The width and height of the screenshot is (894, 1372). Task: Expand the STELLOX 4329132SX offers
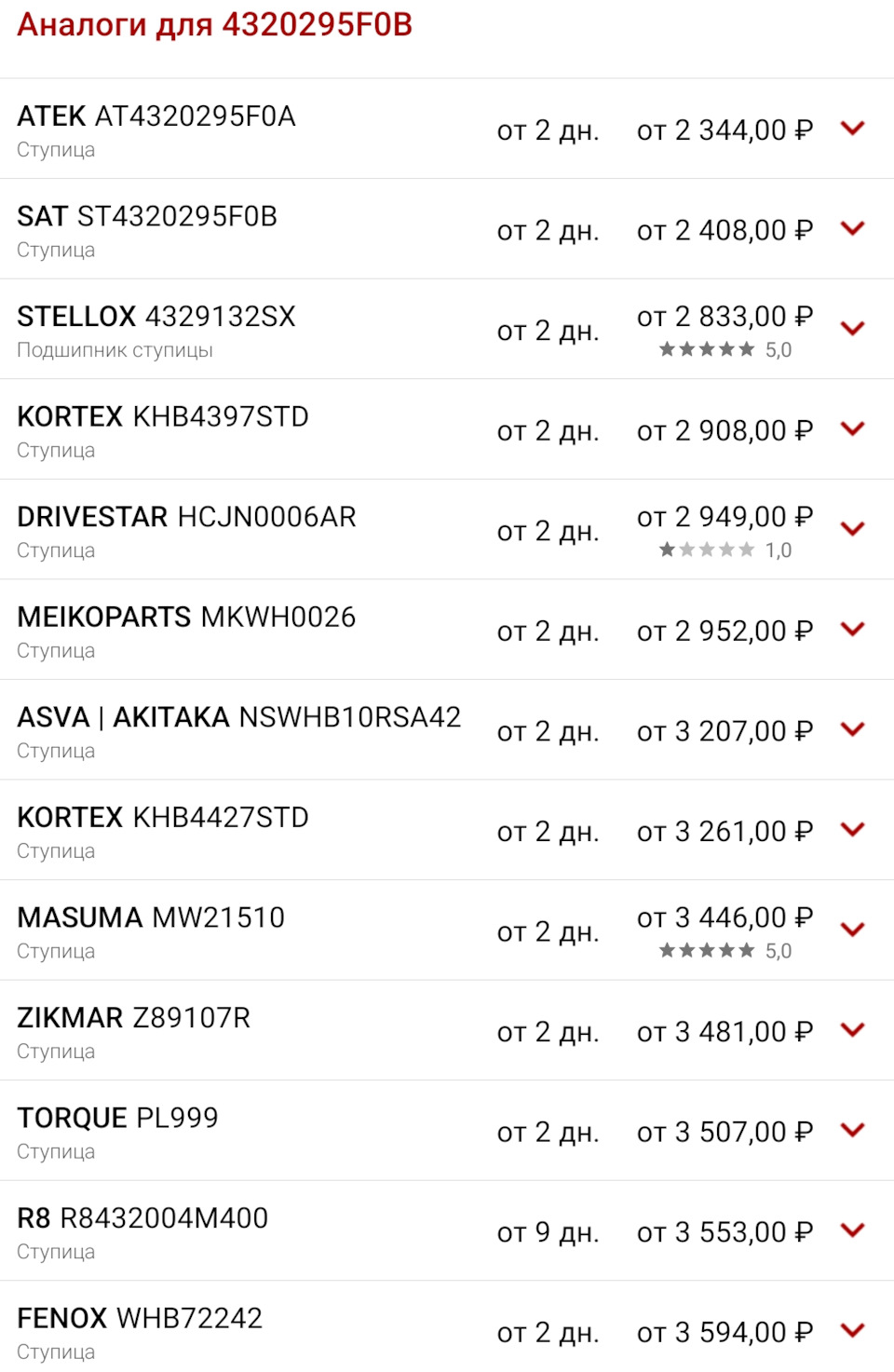click(853, 329)
